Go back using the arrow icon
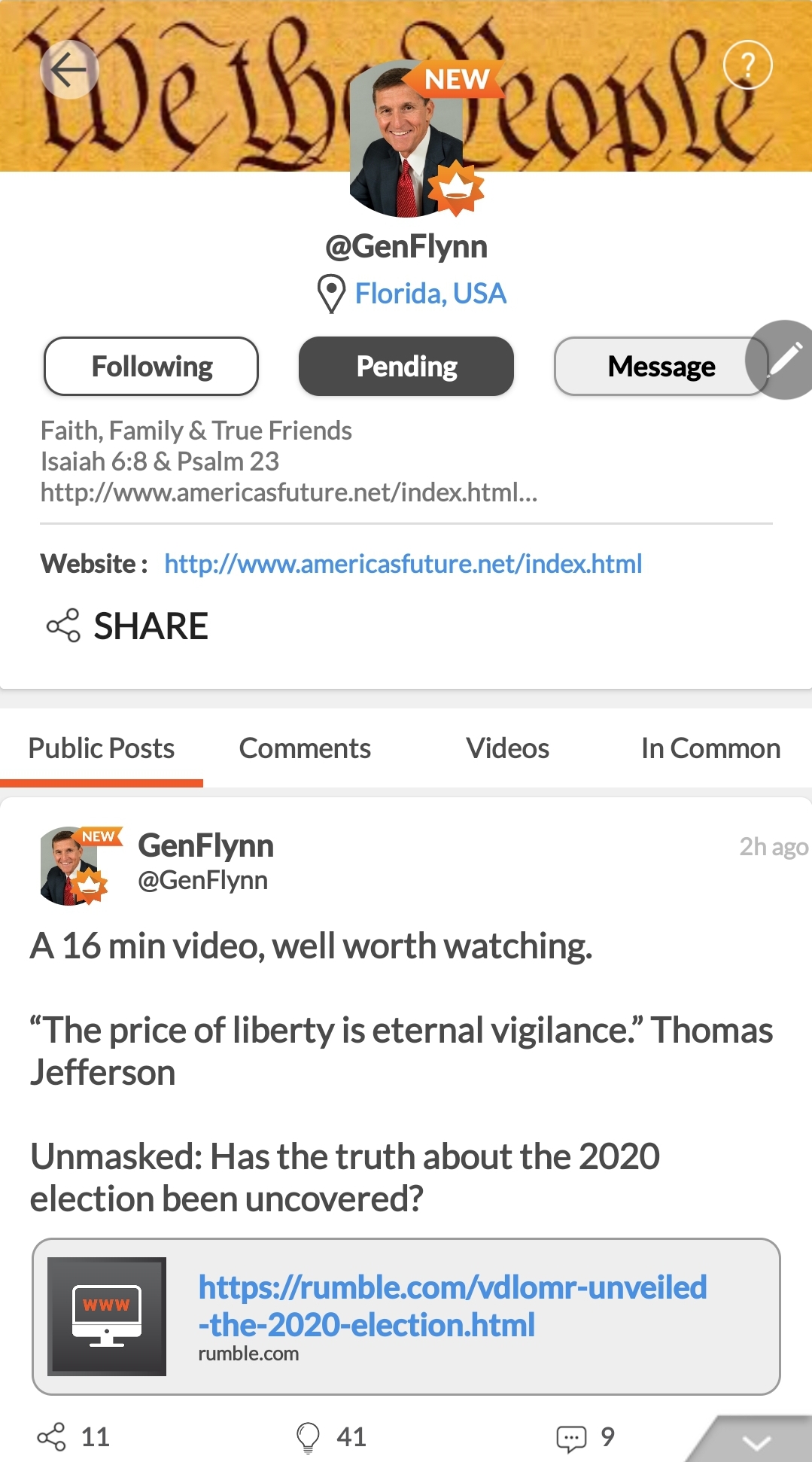The image size is (812, 1462). point(69,69)
